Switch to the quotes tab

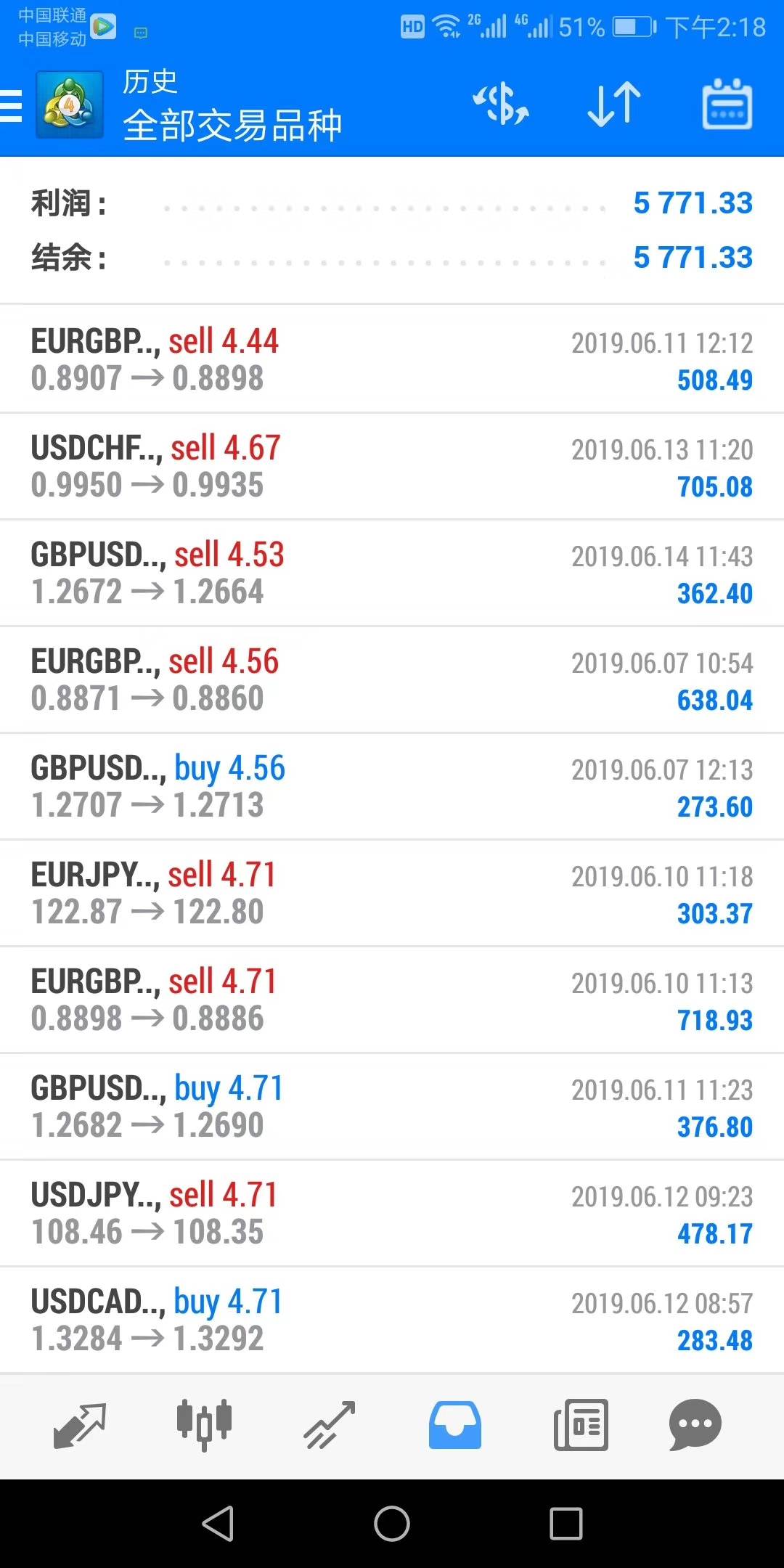click(x=80, y=1426)
